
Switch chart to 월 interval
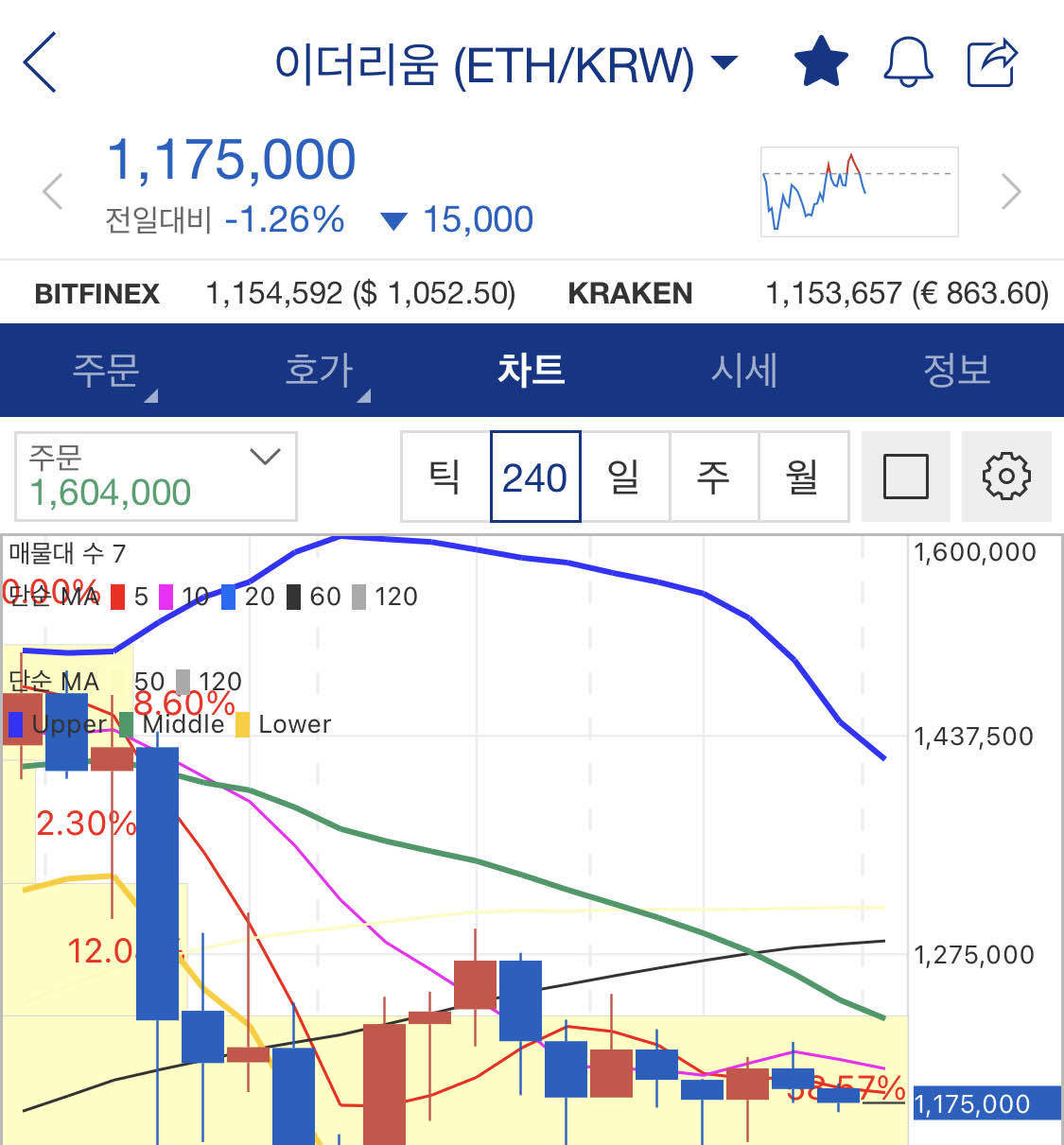point(802,477)
